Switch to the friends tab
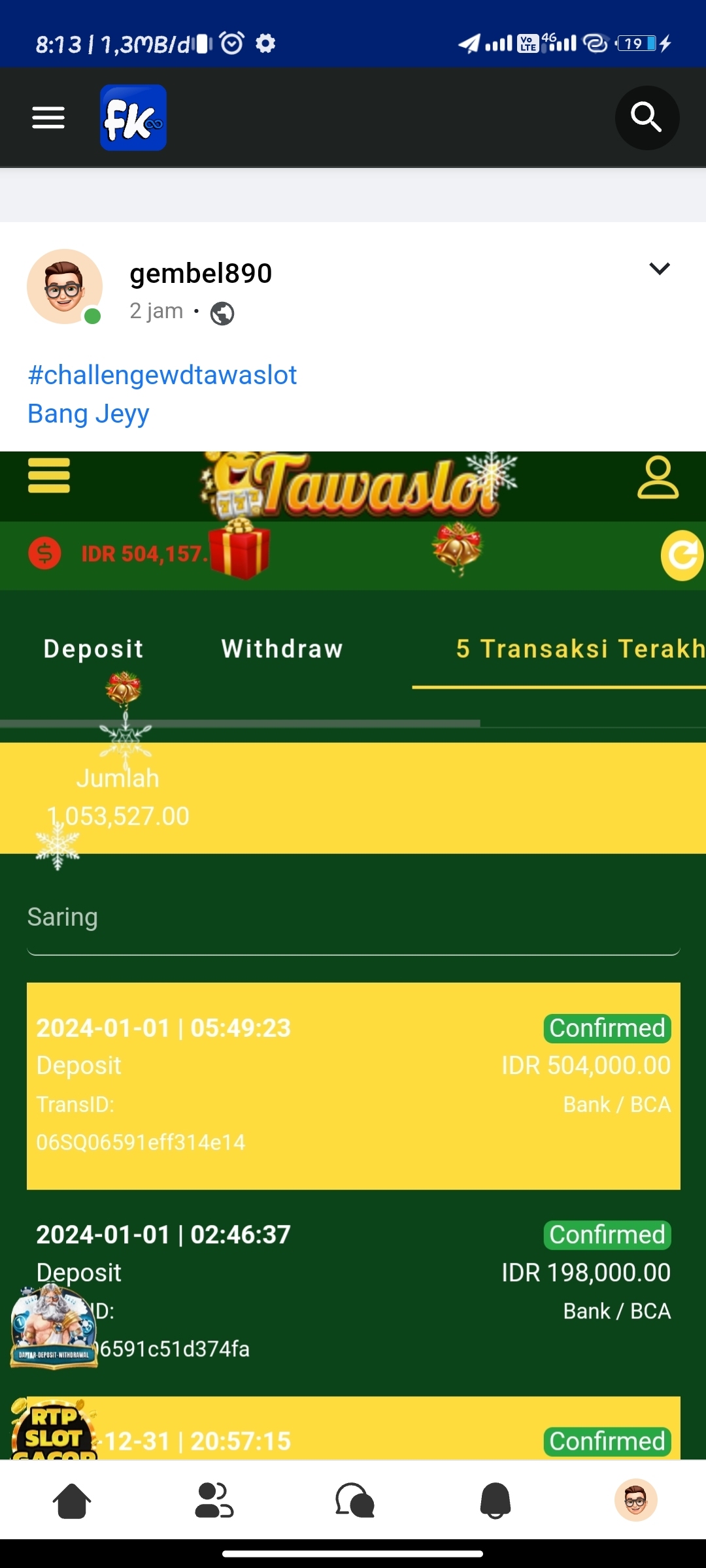706x1568 pixels. coord(214,1500)
